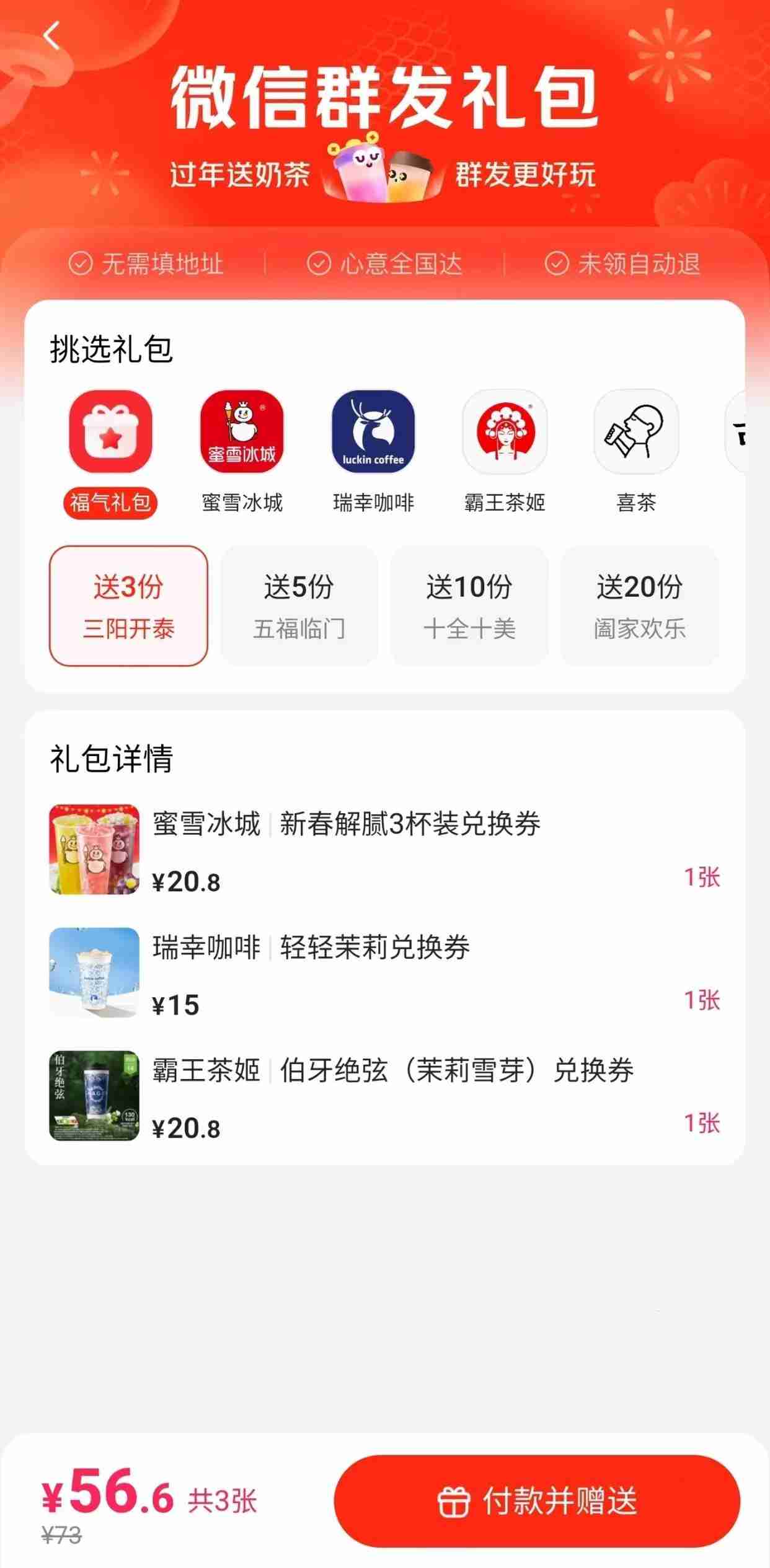Select the 霸王茶姬 brand icon

(506, 434)
